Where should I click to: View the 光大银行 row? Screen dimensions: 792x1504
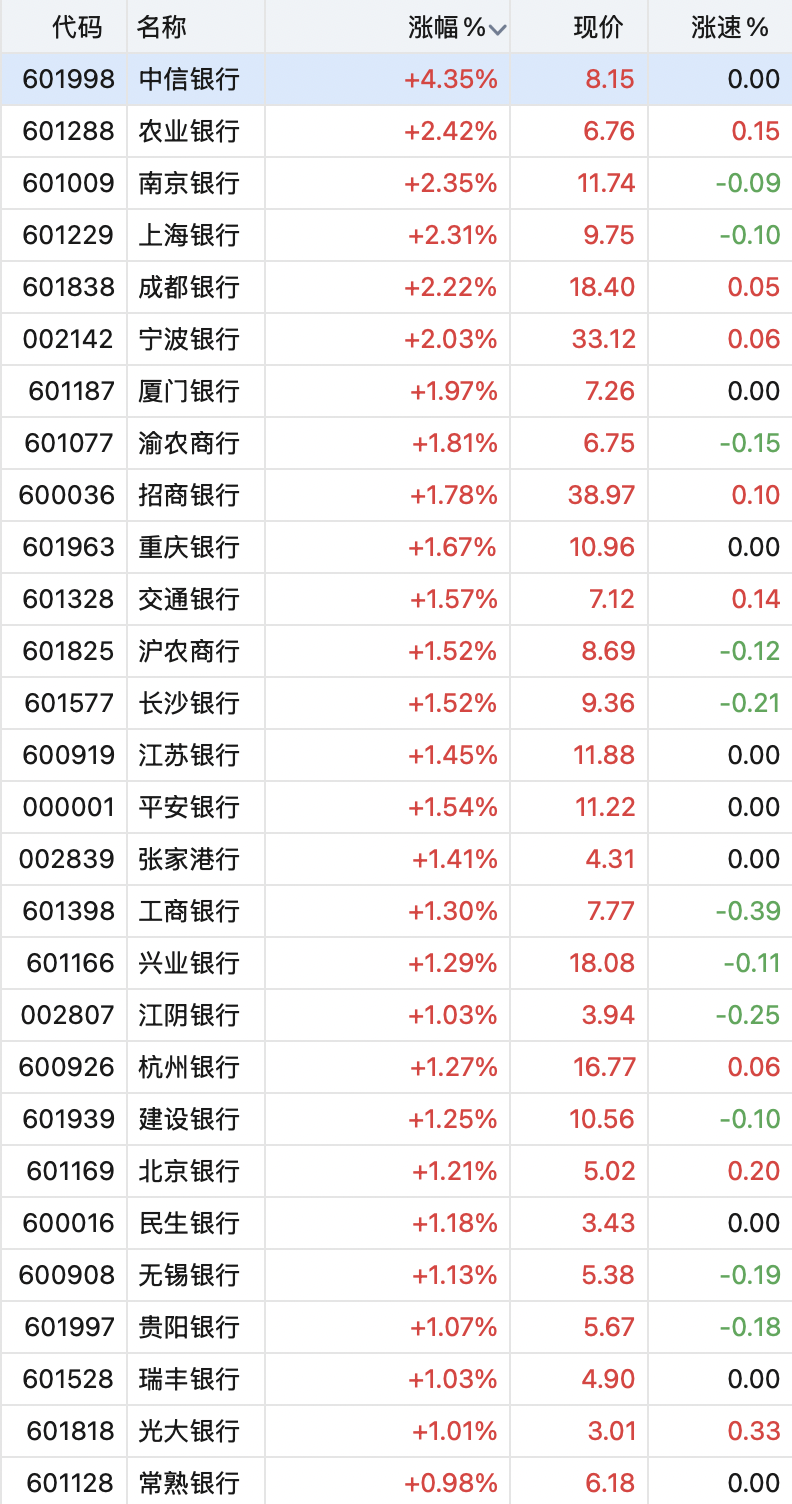396,1431
